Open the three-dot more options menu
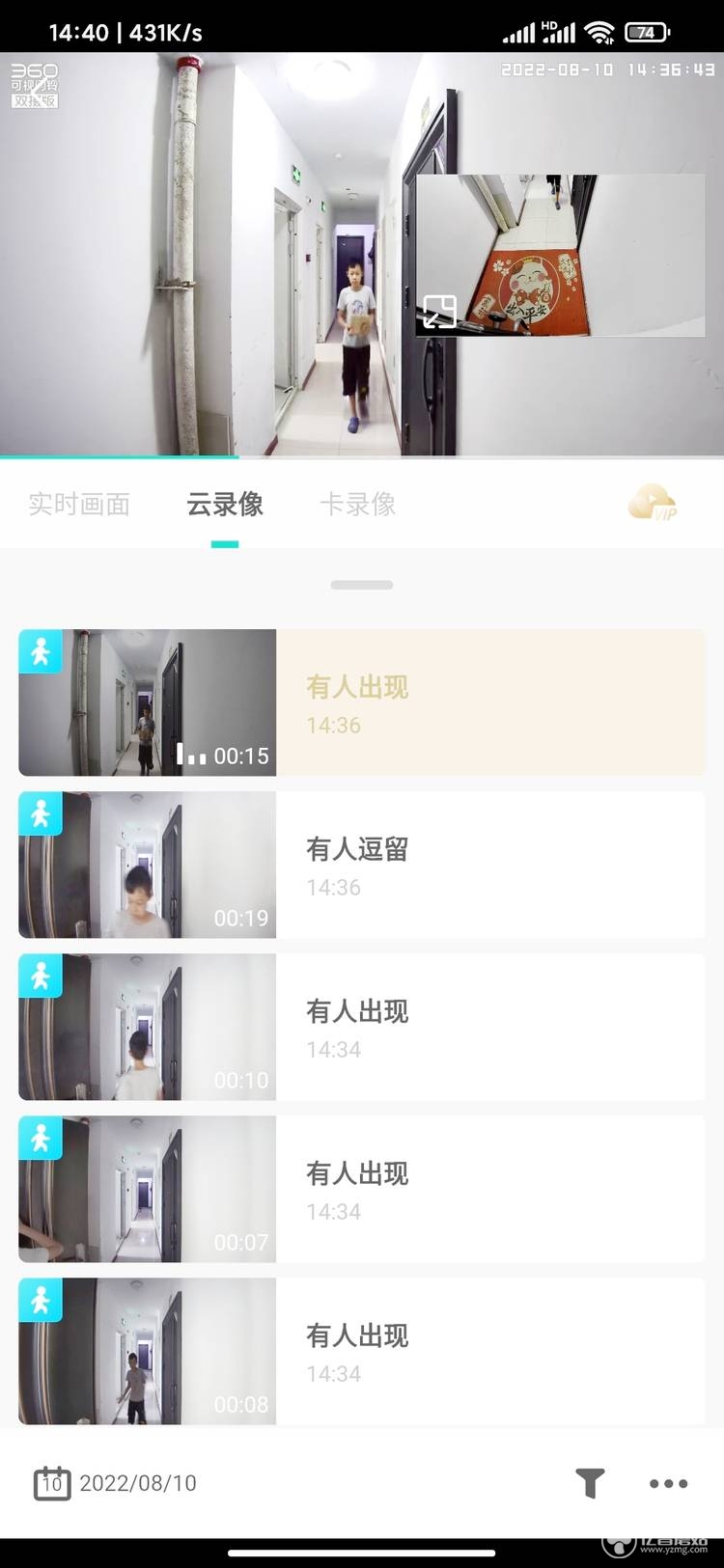This screenshot has width=724, height=1568. coord(668,1483)
